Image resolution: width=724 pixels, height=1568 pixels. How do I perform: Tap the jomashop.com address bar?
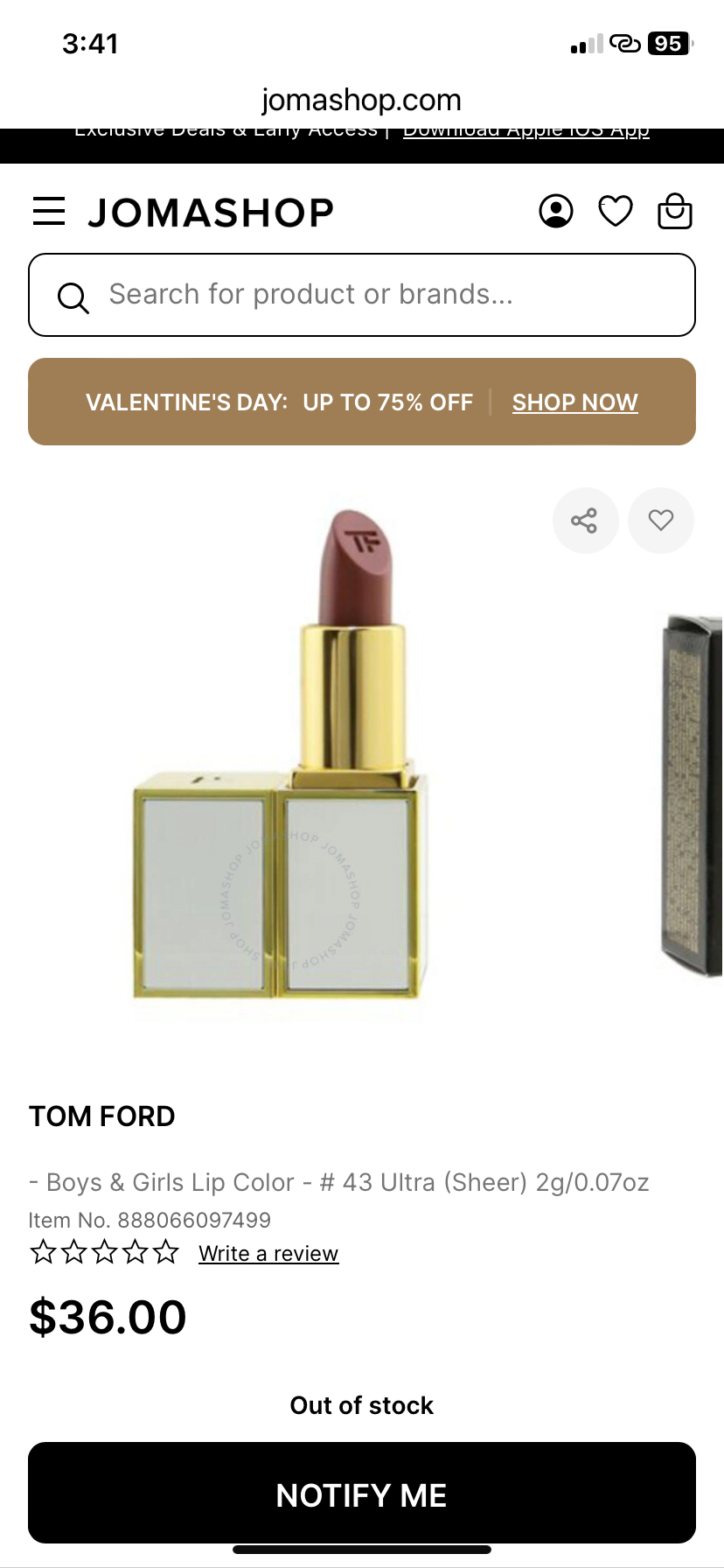[362, 100]
